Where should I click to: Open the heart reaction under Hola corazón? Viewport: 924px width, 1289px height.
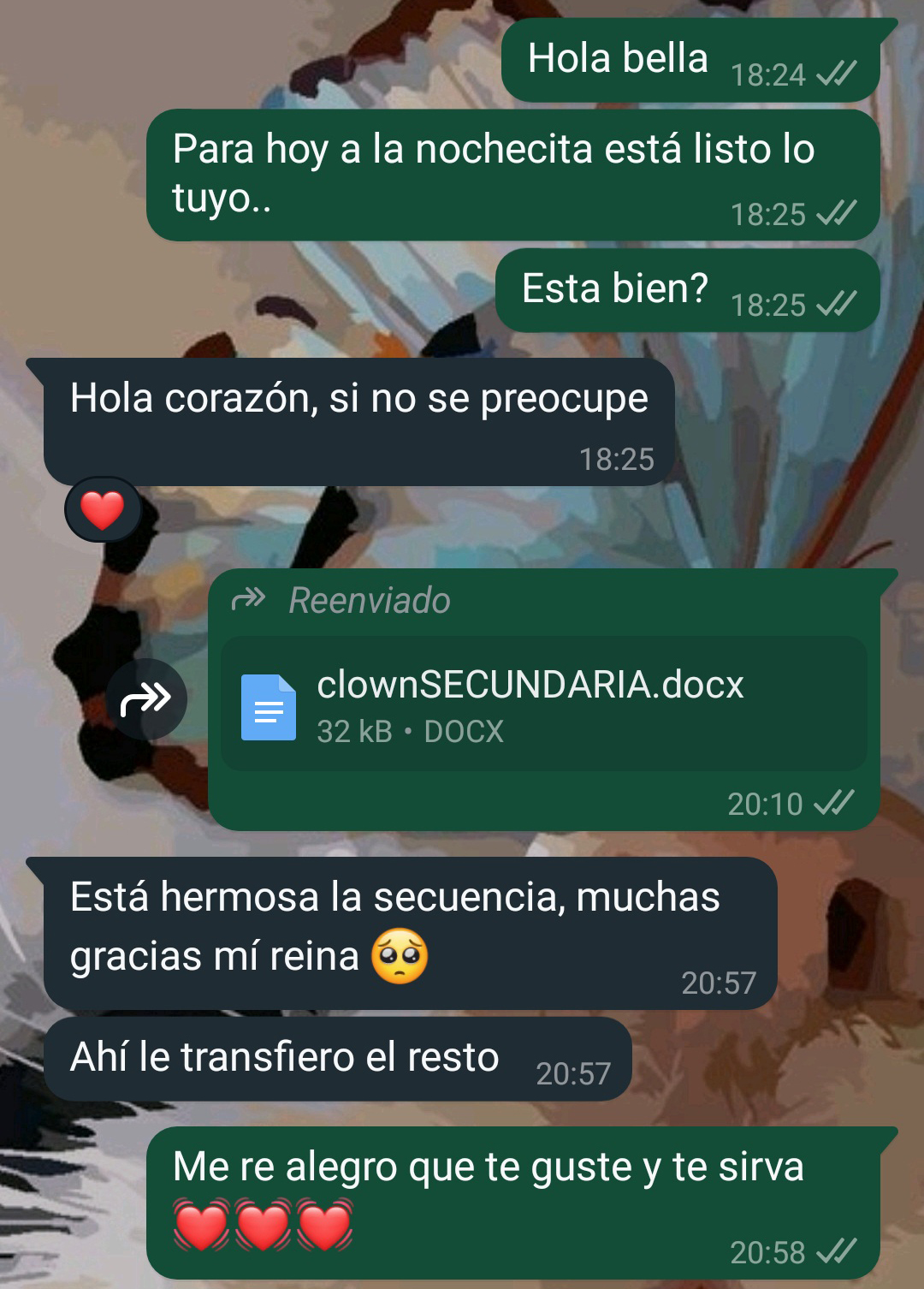pos(103,510)
